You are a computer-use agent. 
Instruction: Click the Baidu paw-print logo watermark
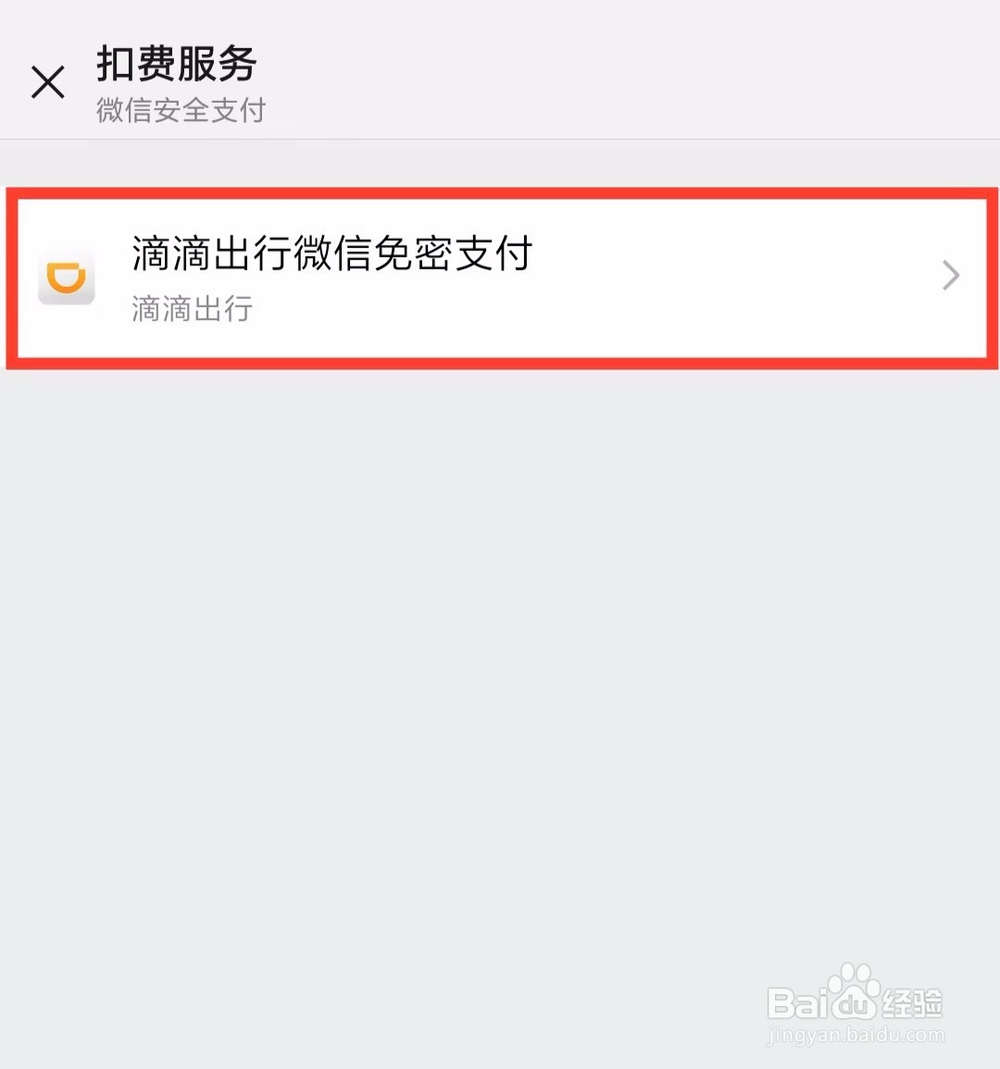pyautogui.click(x=855, y=985)
